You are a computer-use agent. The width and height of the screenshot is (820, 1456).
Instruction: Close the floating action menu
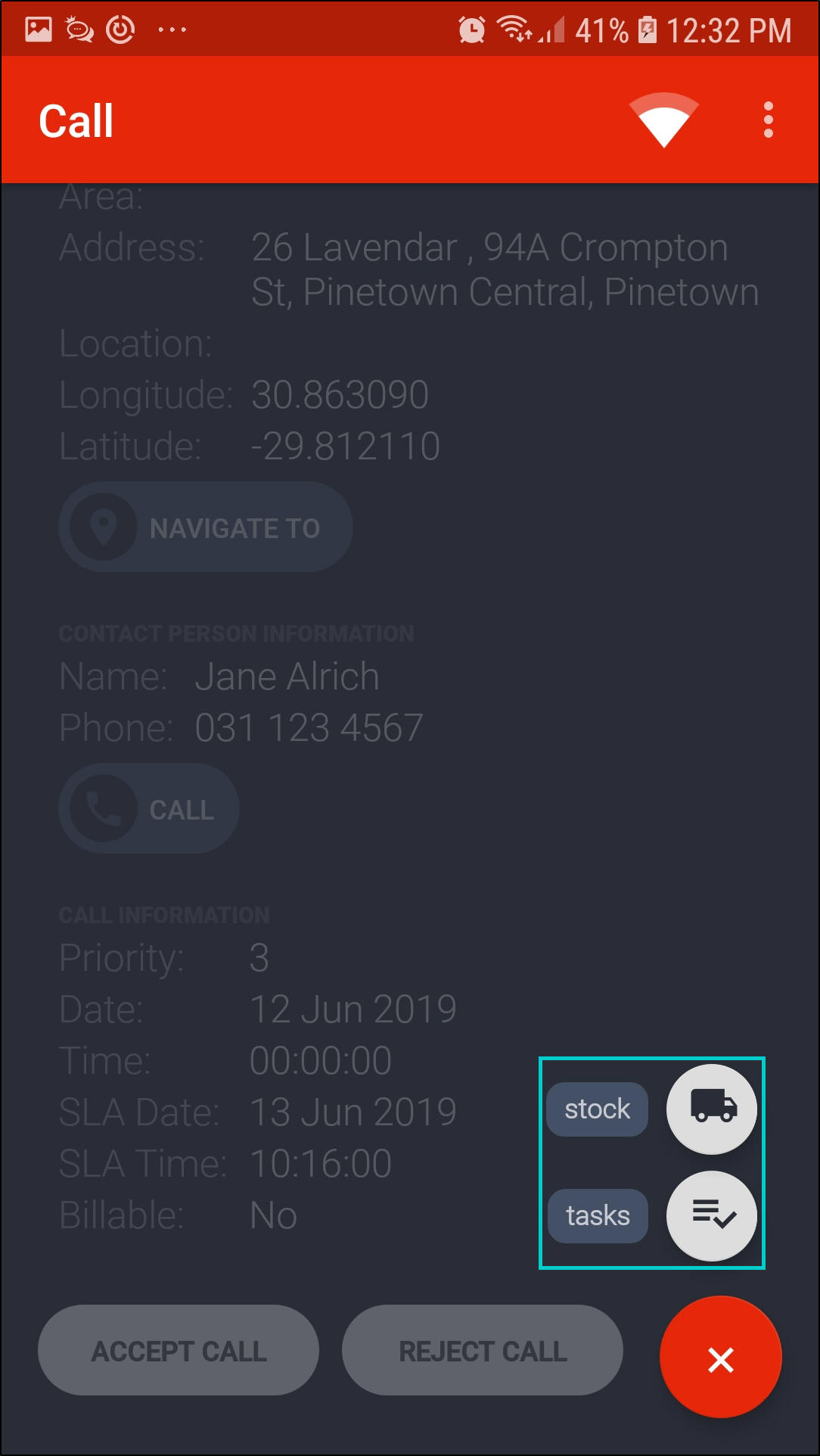point(720,1358)
